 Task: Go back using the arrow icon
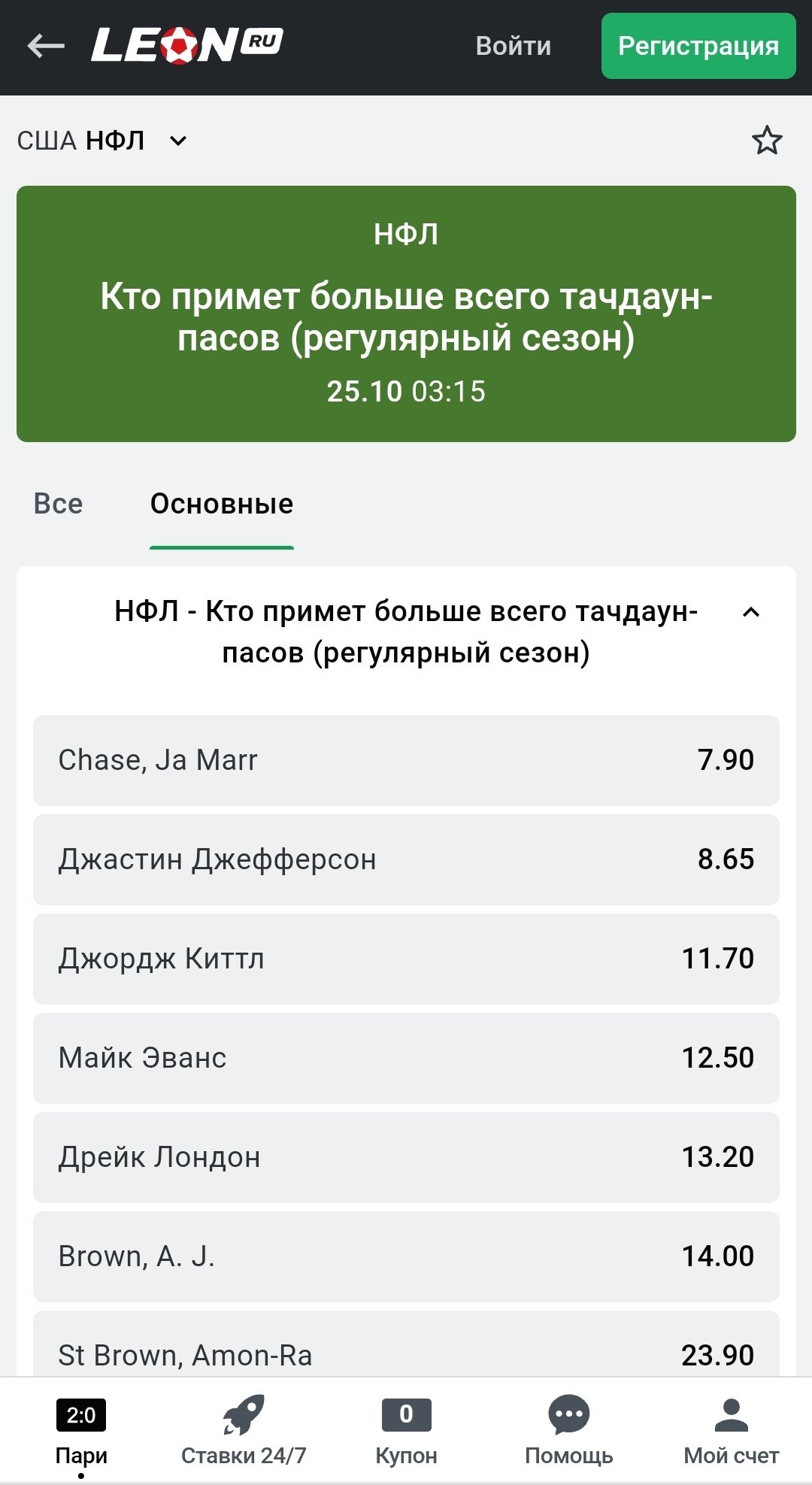46,46
